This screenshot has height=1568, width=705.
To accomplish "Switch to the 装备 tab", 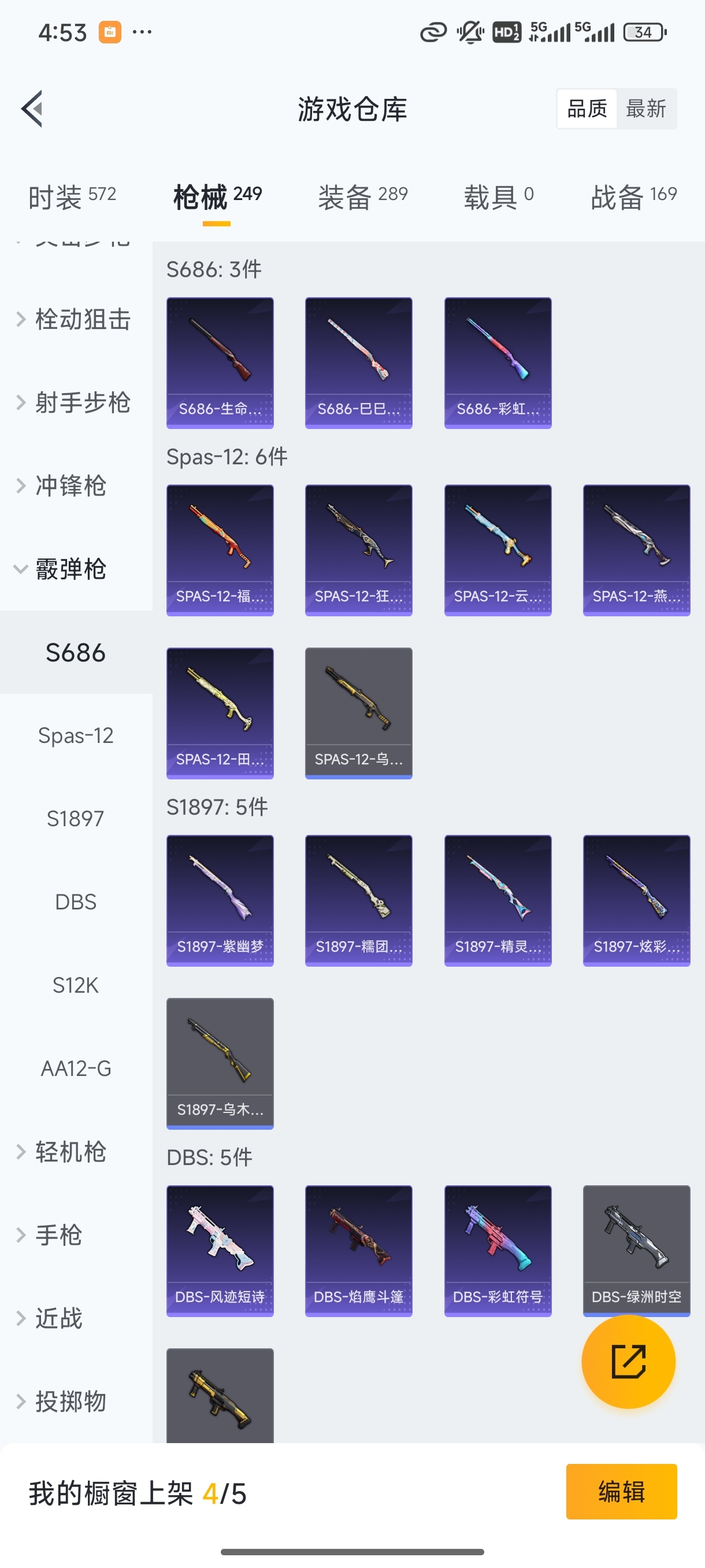I will 362,197.
